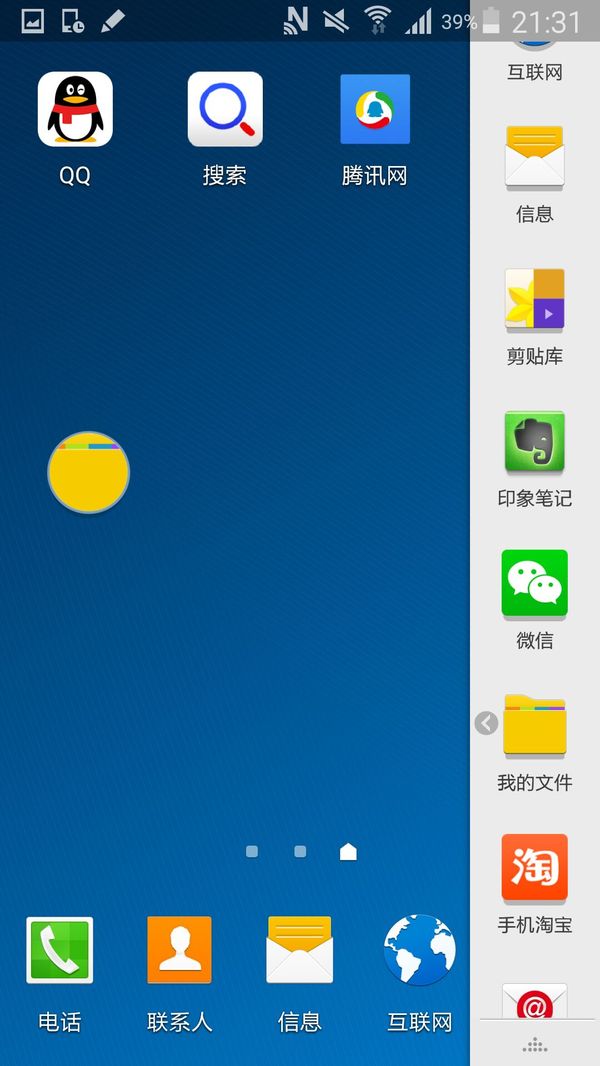Open 微信 WeChat from side panel
This screenshot has height=1066, width=600.
pos(534,584)
